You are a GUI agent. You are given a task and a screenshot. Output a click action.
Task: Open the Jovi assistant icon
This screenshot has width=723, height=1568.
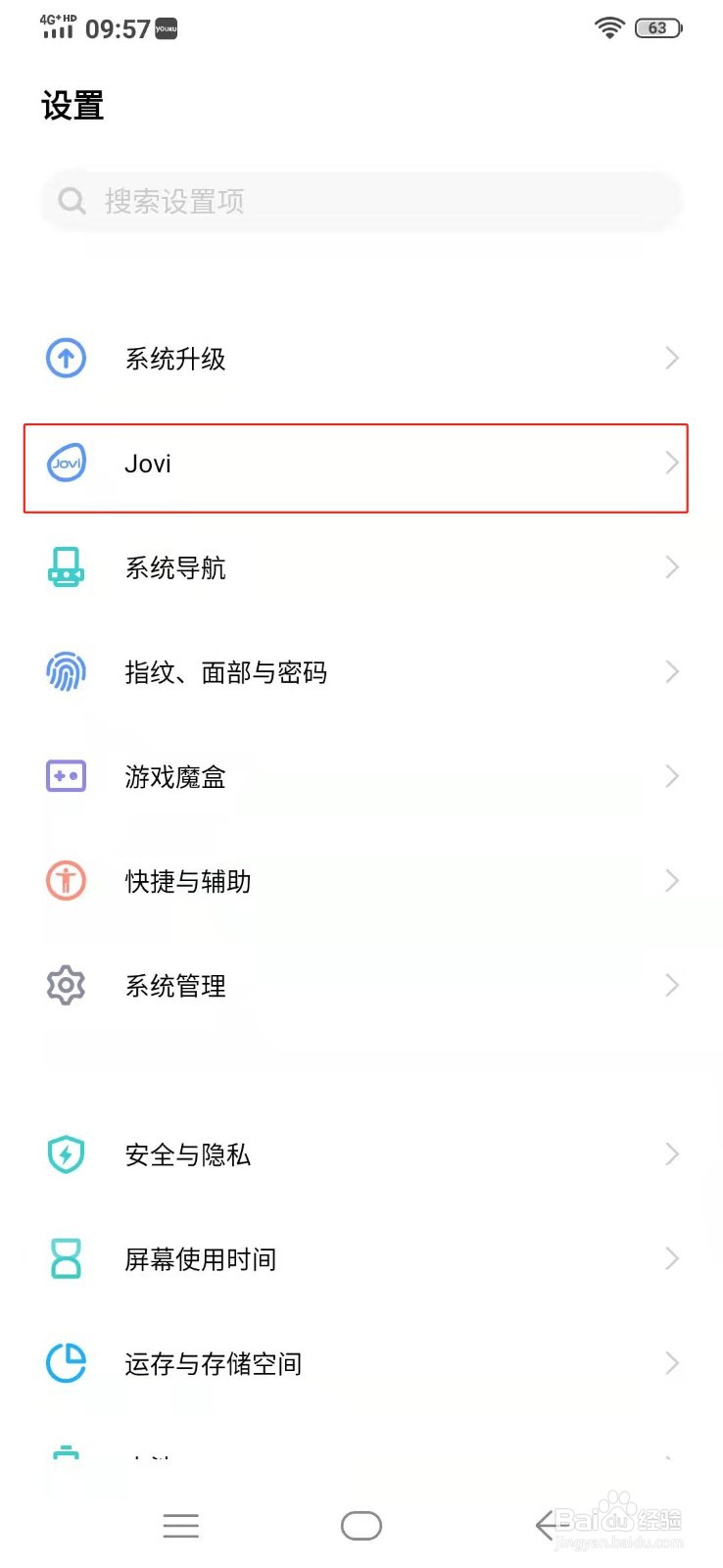point(65,463)
